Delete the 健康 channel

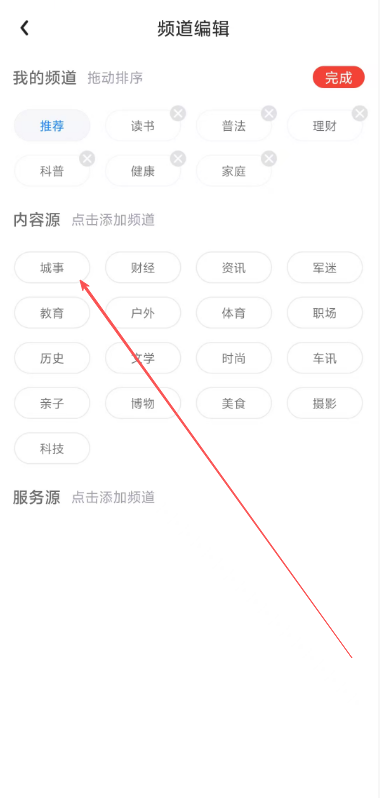[178, 158]
